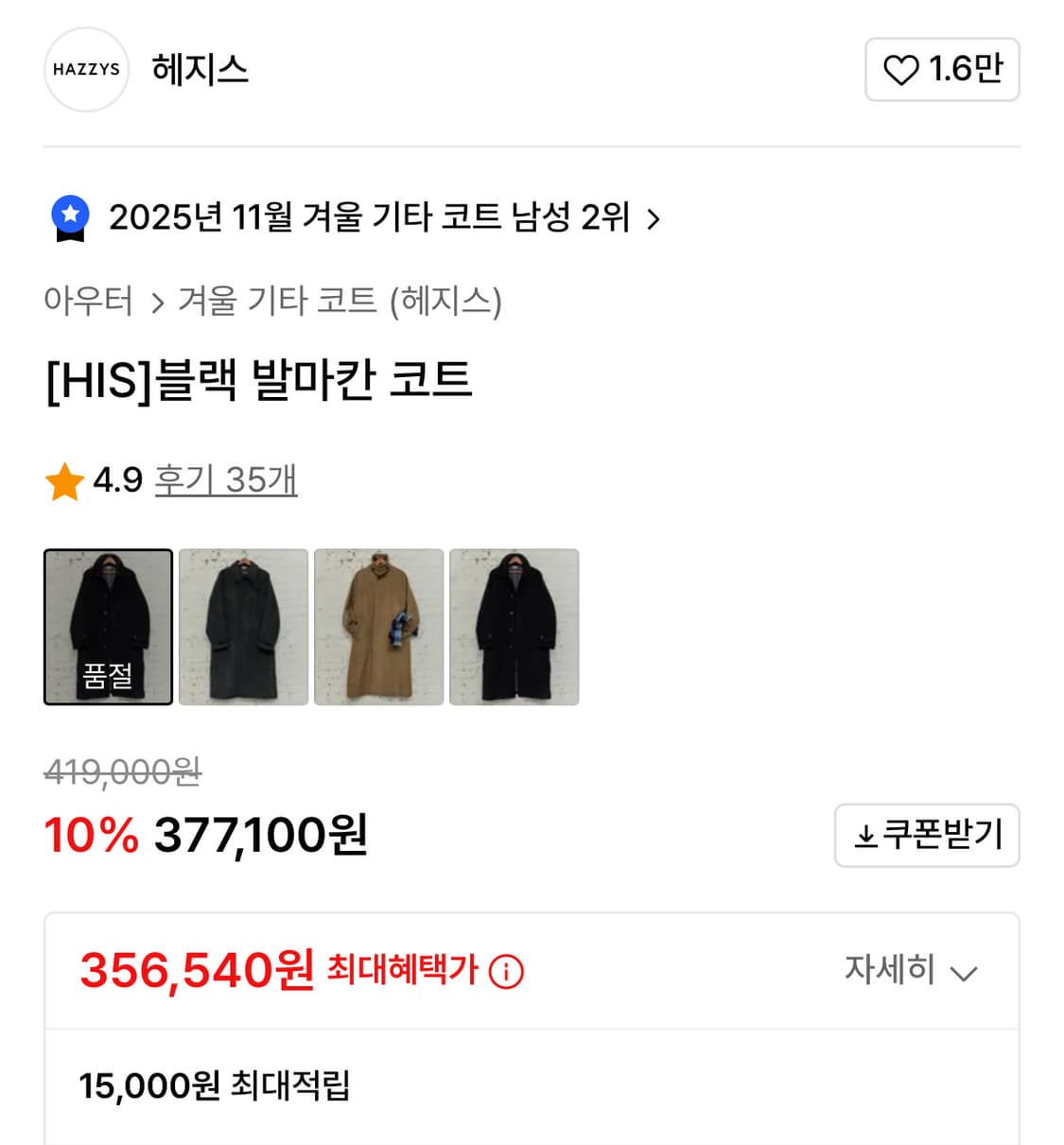Open the 겨울 기타 코트 (헤지스) breadcrumb

[x=339, y=303]
